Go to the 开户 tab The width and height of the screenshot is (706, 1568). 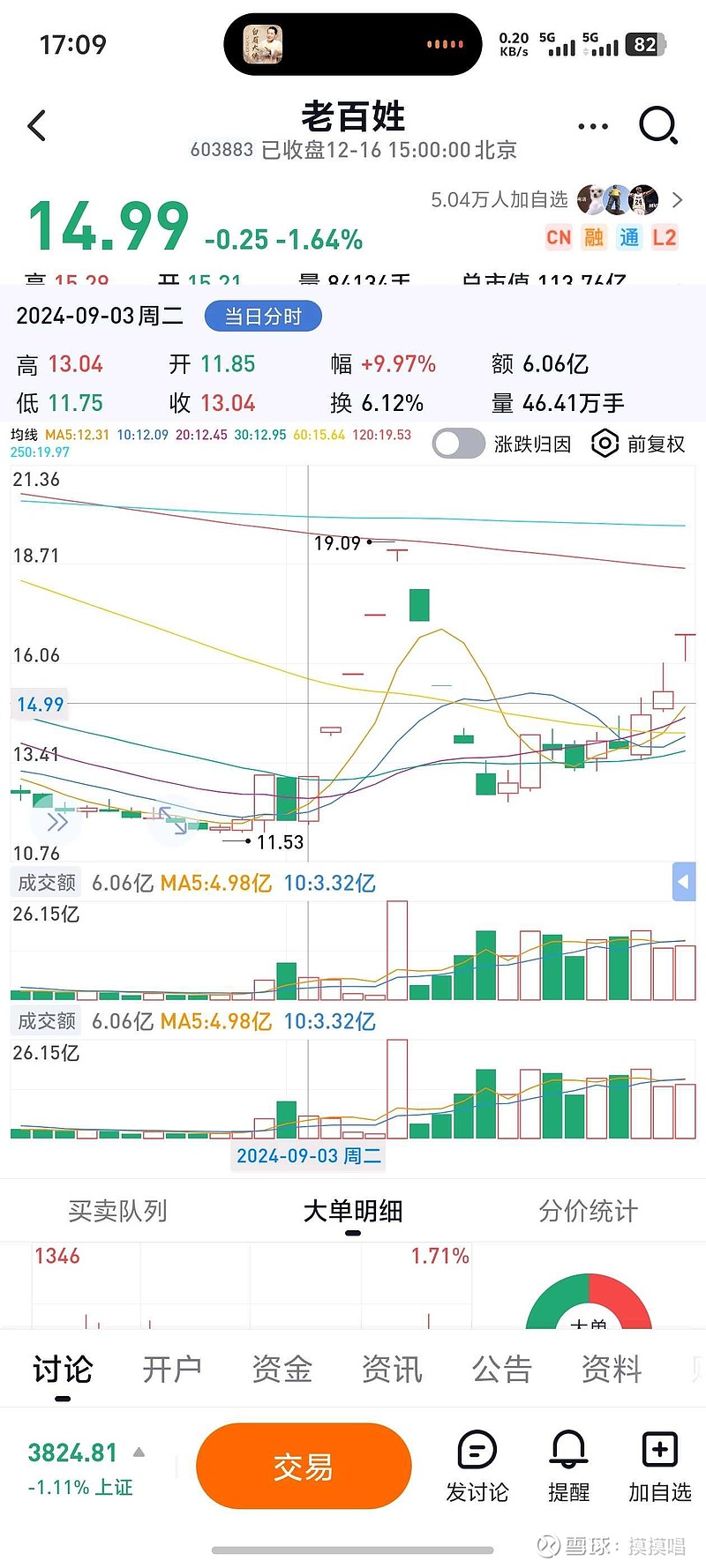(172, 1370)
